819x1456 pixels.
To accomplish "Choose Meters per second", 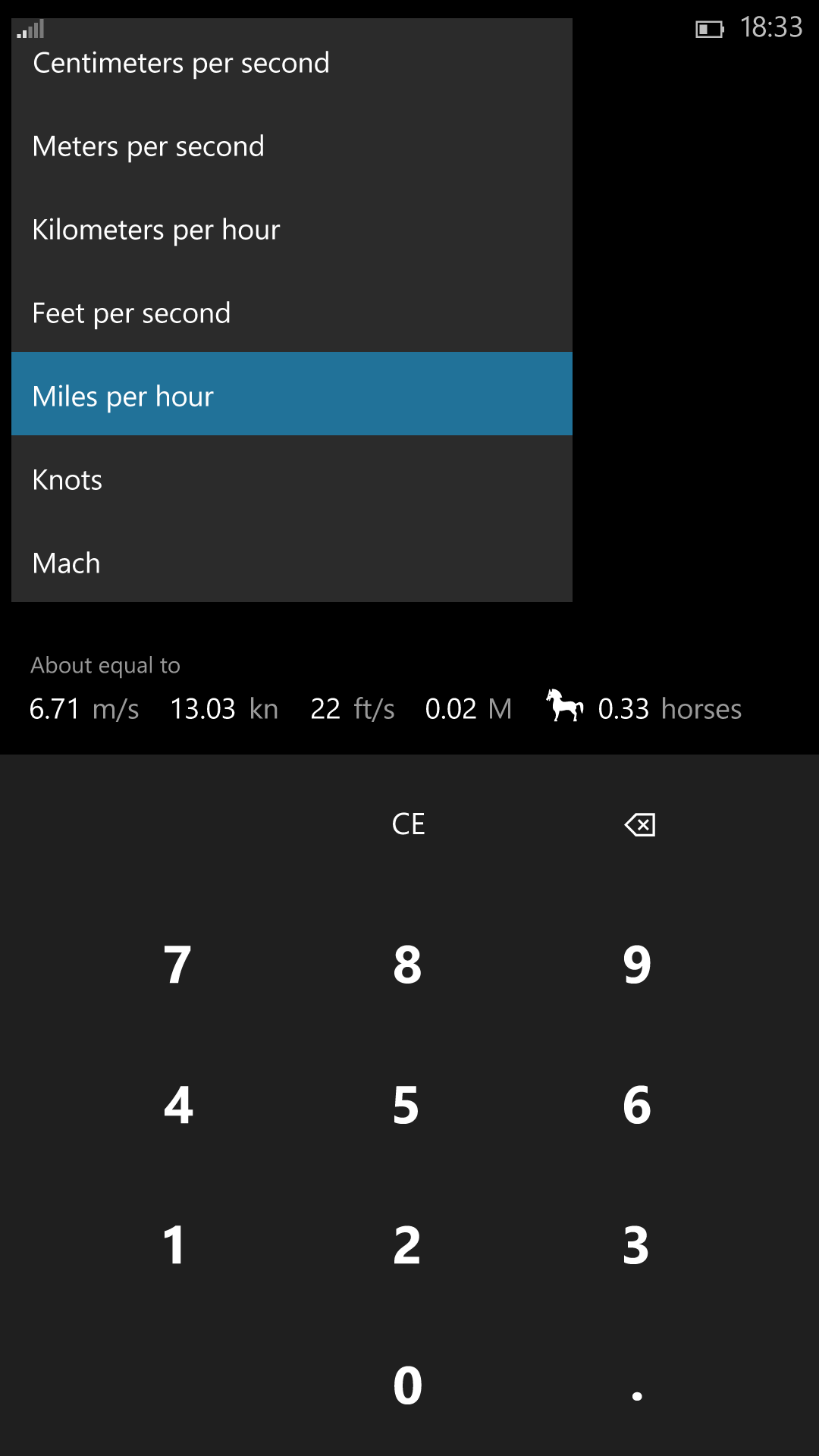I will [292, 146].
